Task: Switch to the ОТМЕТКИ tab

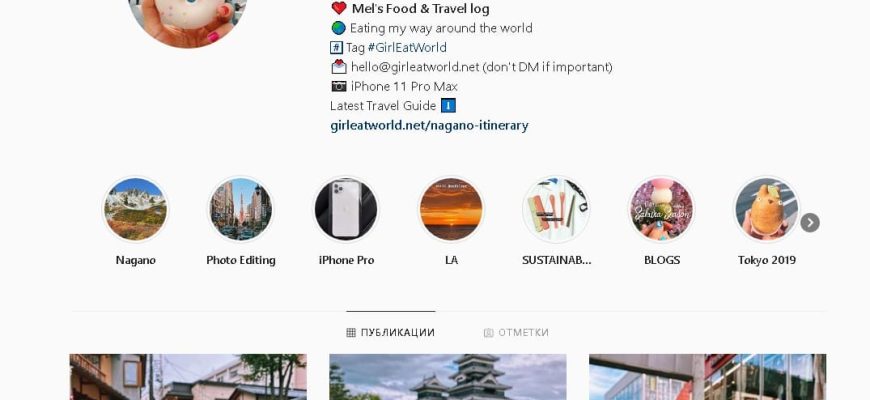Action: click(516, 332)
